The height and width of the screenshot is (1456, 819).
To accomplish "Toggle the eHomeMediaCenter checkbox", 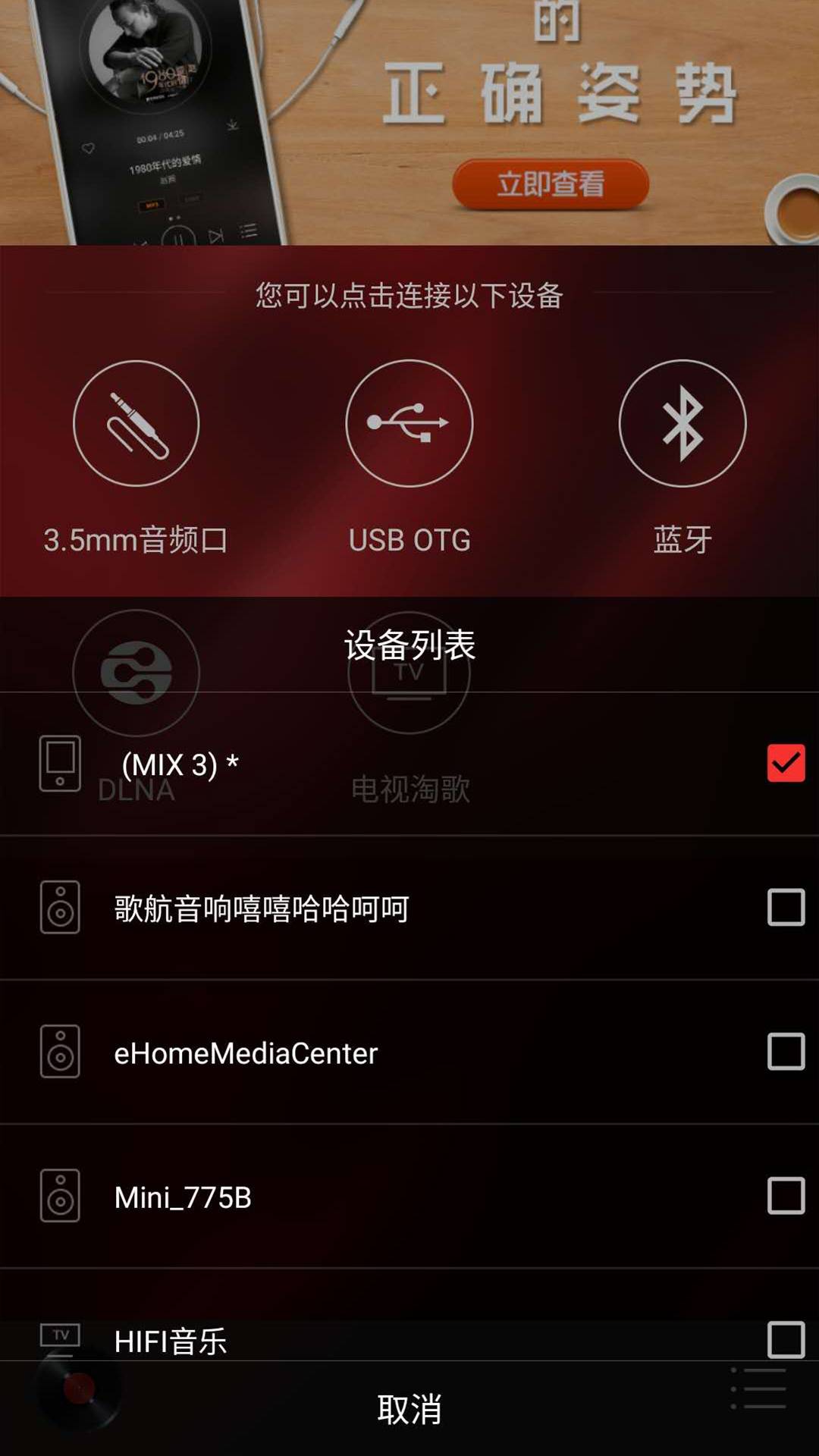I will pos(785,1052).
